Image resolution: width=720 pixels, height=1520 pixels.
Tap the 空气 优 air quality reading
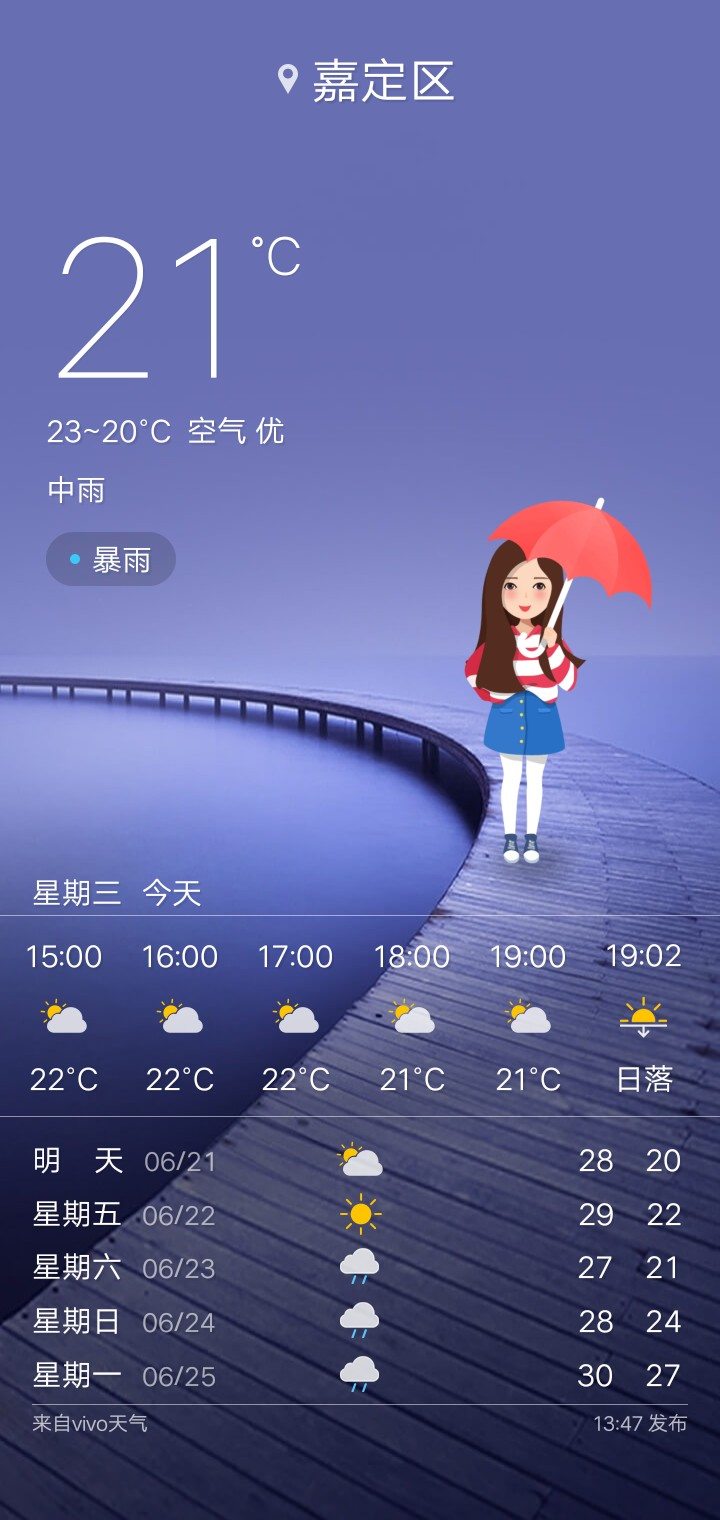point(236,431)
